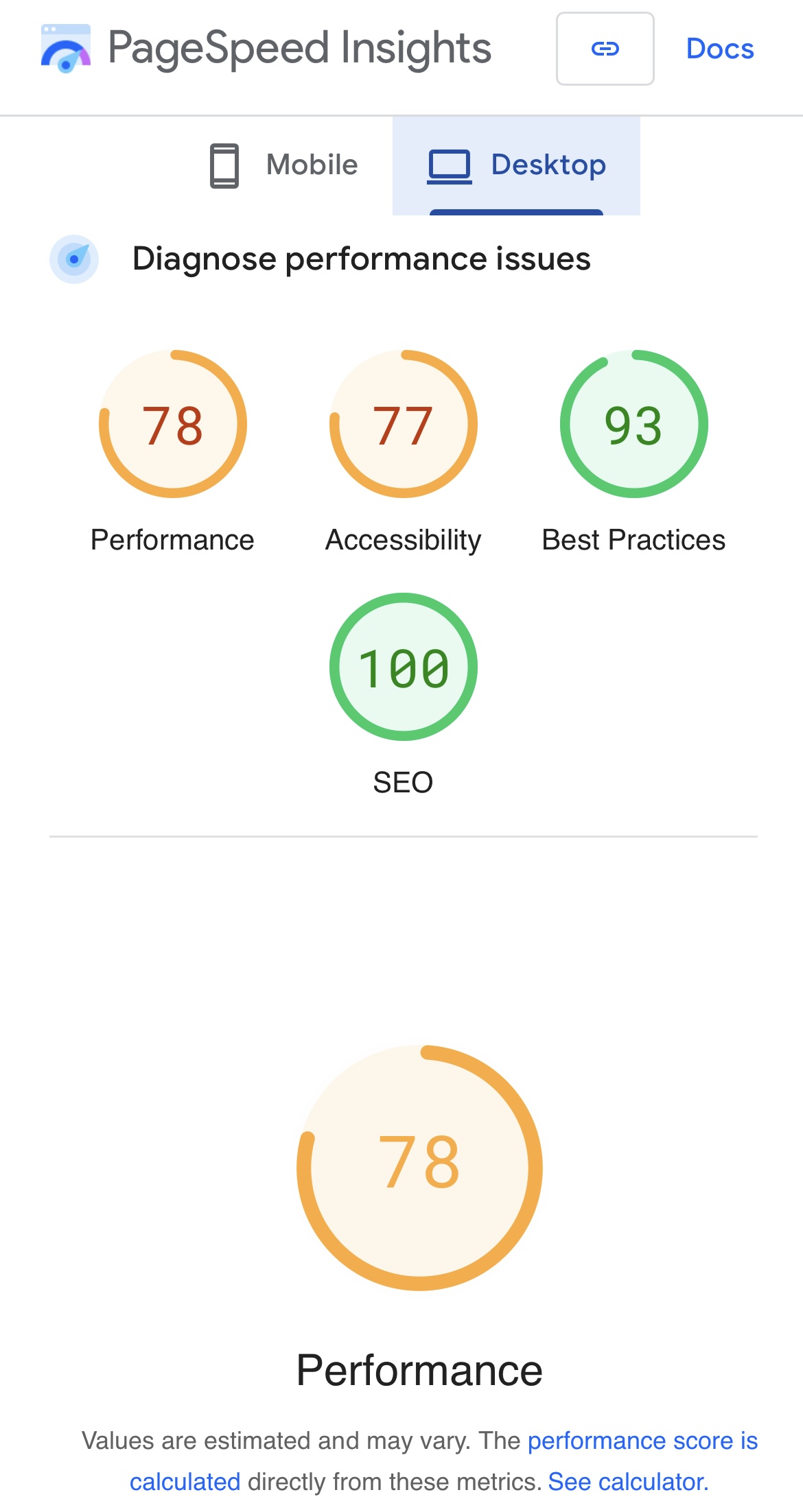803x1512 pixels.
Task: Open the Accessibility score gauge 77
Action: pyautogui.click(x=404, y=453)
